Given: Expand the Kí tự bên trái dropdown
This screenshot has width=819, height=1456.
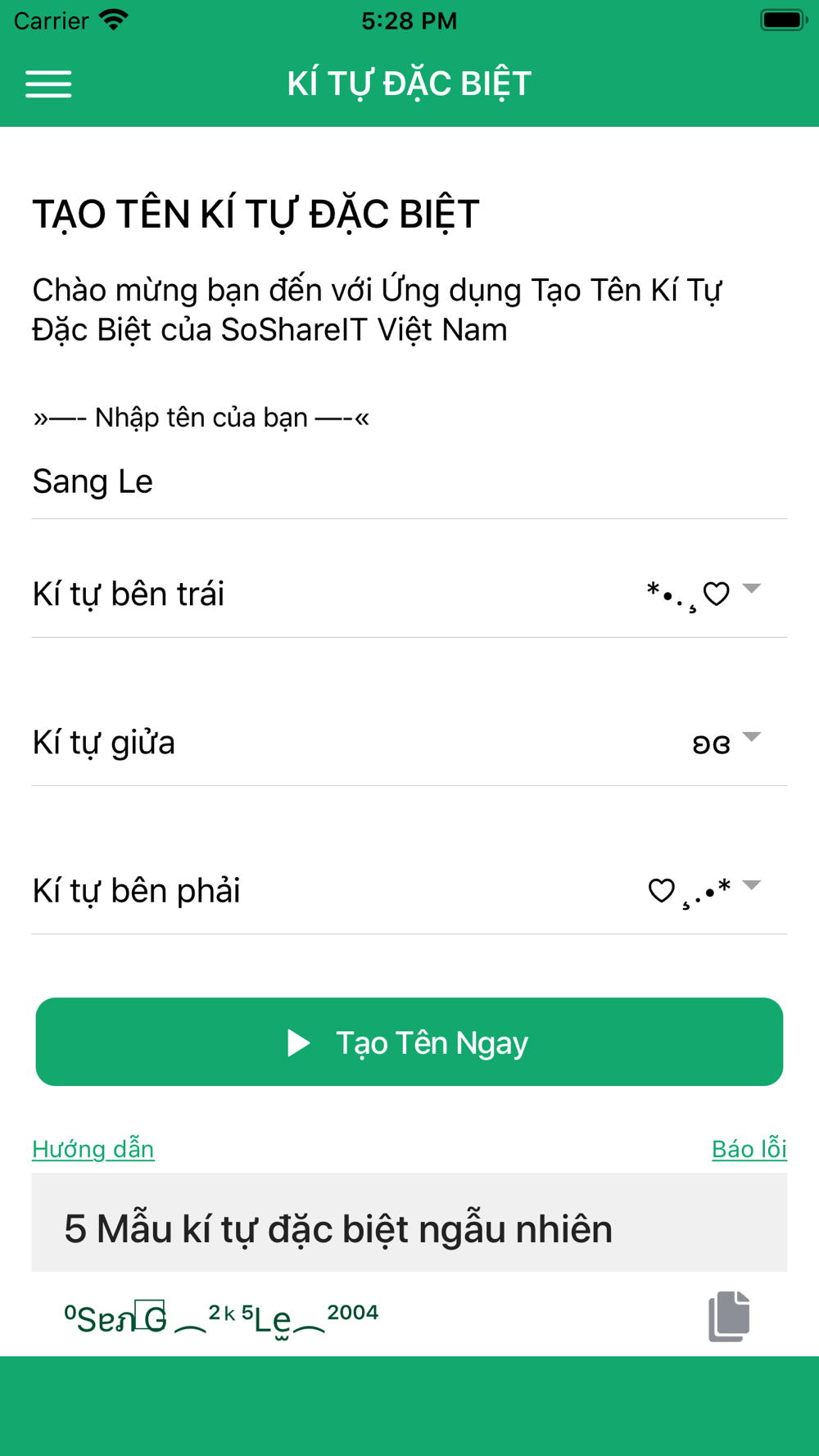Looking at the screenshot, I should (704, 592).
